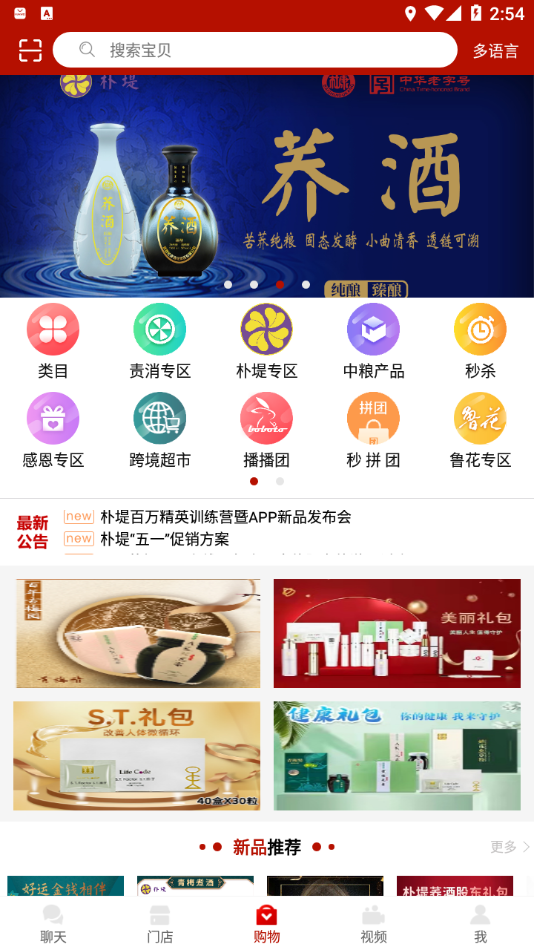Open the 朴堤"五一"促销方案 announcement
534x950 pixels.
click(x=165, y=539)
